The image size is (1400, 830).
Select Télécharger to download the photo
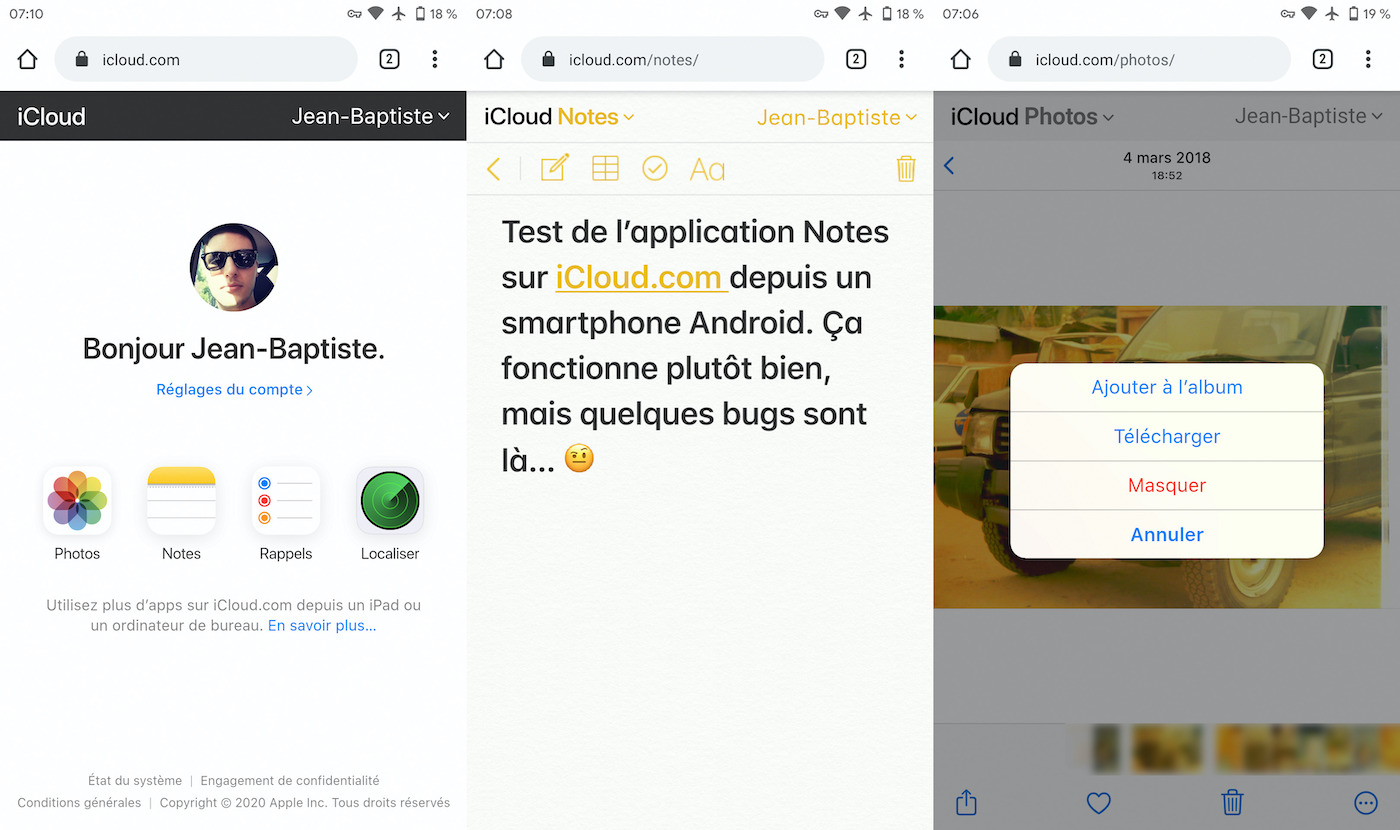pos(1167,437)
